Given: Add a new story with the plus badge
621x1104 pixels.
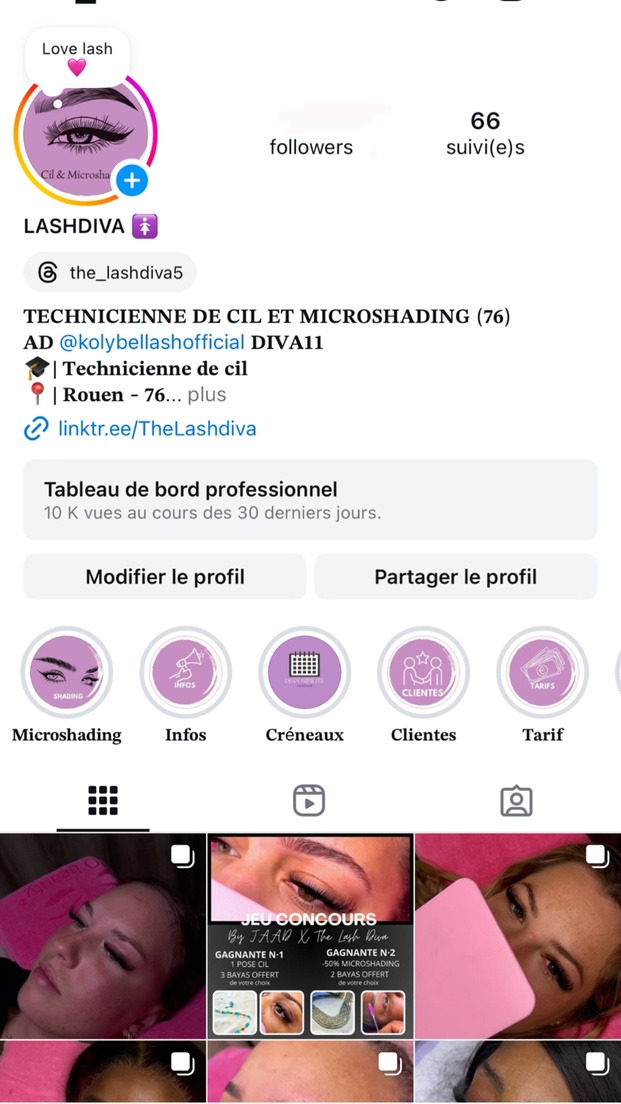Looking at the screenshot, I should pos(132,181).
